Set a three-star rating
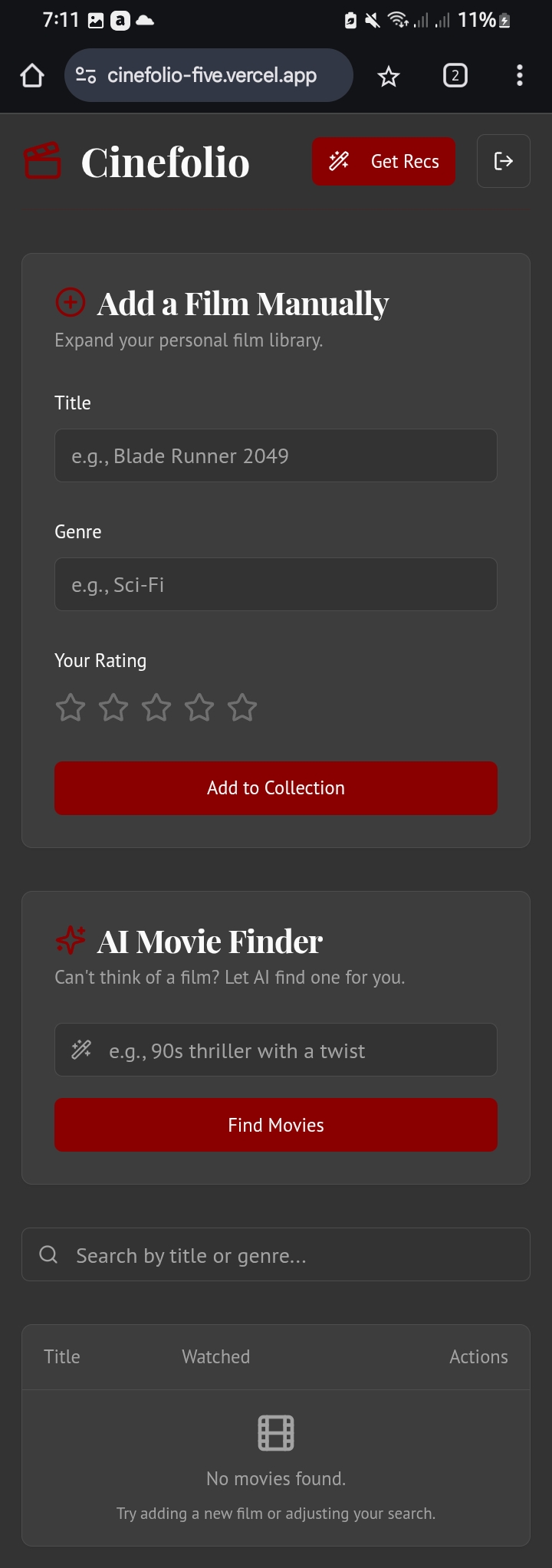The height and width of the screenshot is (1568, 552). coord(156,707)
